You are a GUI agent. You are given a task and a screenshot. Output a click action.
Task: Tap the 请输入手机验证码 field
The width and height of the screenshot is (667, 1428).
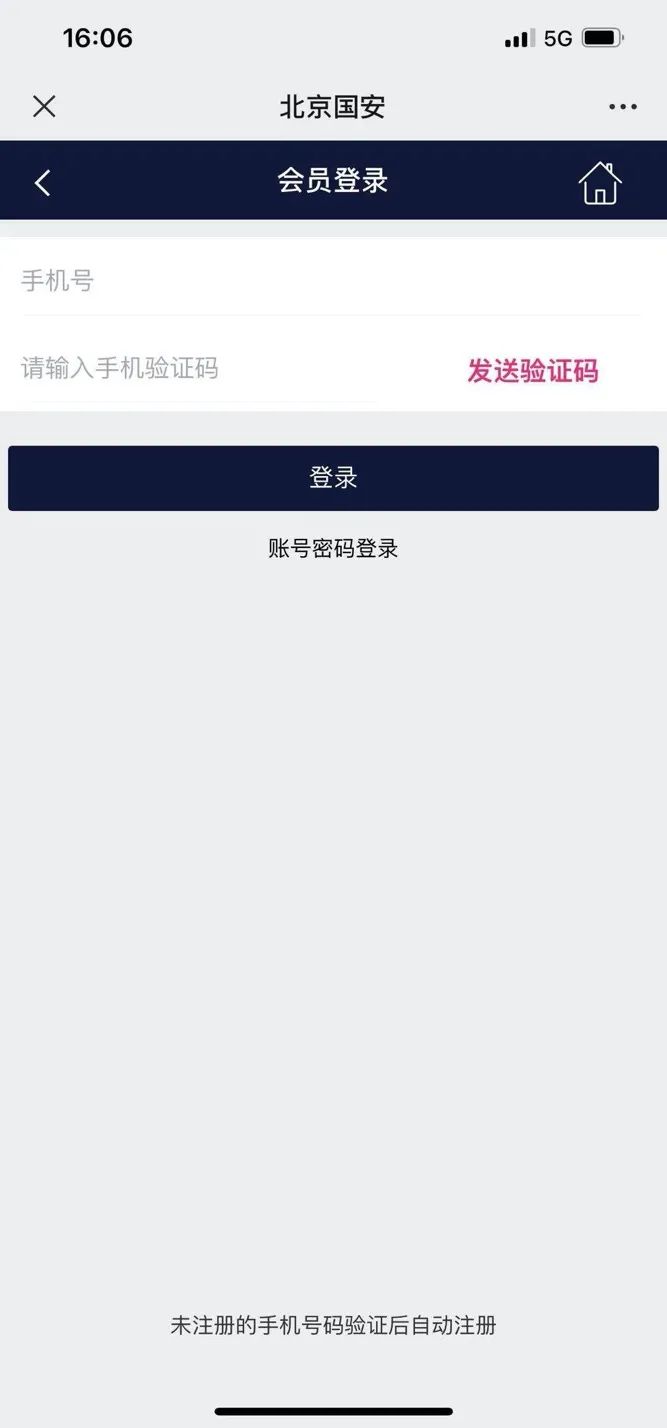(200, 369)
